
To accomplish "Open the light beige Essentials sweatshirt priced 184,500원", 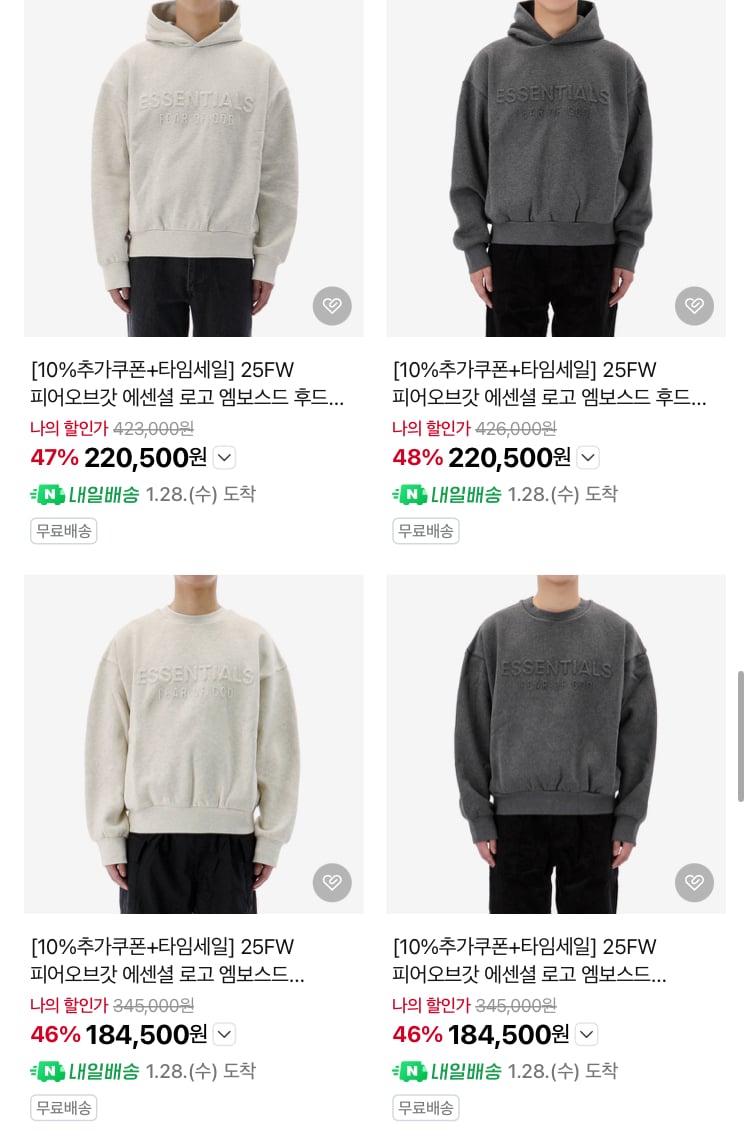I will click(x=193, y=743).
